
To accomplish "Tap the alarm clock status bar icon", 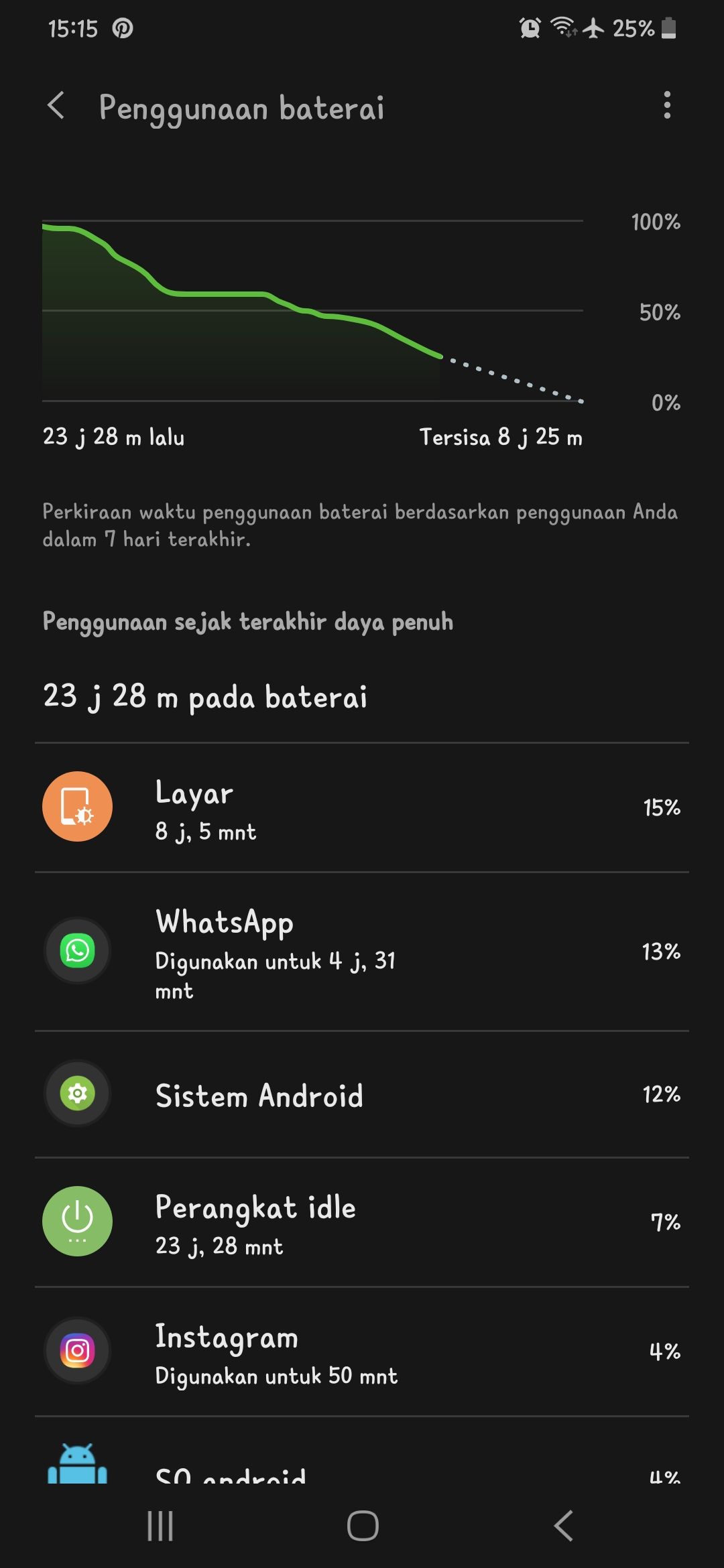I will click(x=529, y=28).
